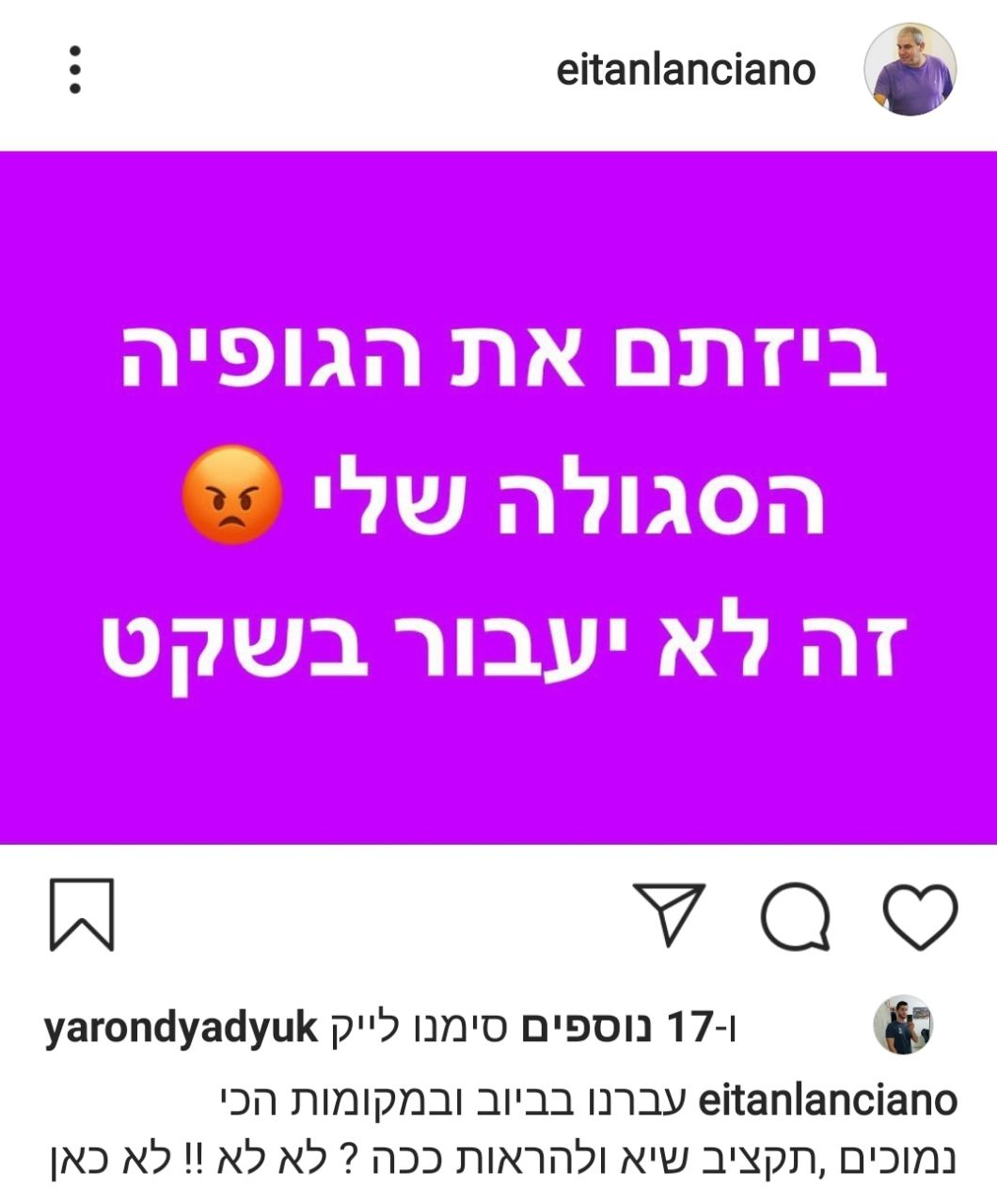Open comments via the speech bubble icon
The height and width of the screenshot is (1204, 997).
[796, 916]
